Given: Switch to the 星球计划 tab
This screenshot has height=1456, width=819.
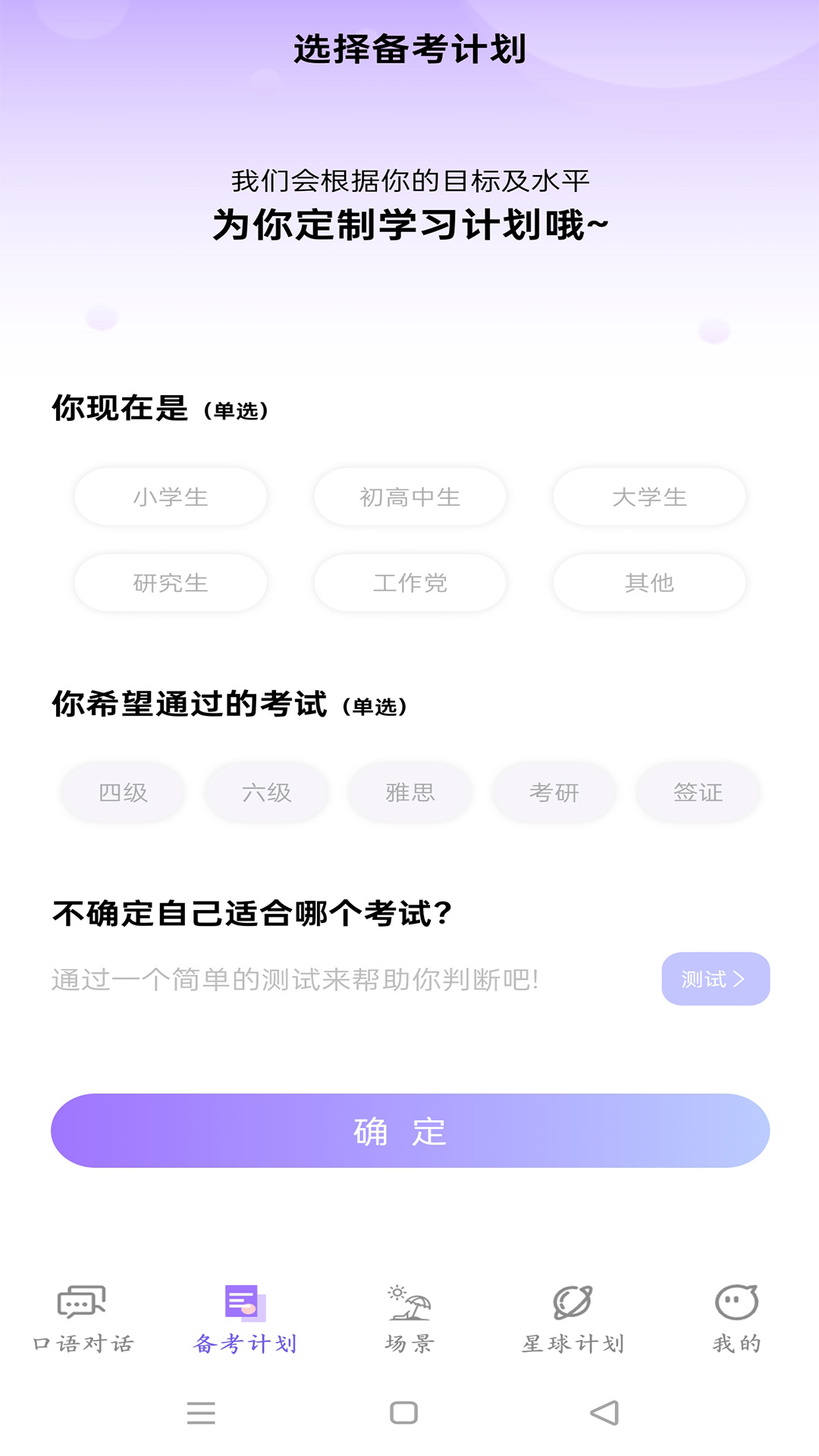Looking at the screenshot, I should (571, 1319).
